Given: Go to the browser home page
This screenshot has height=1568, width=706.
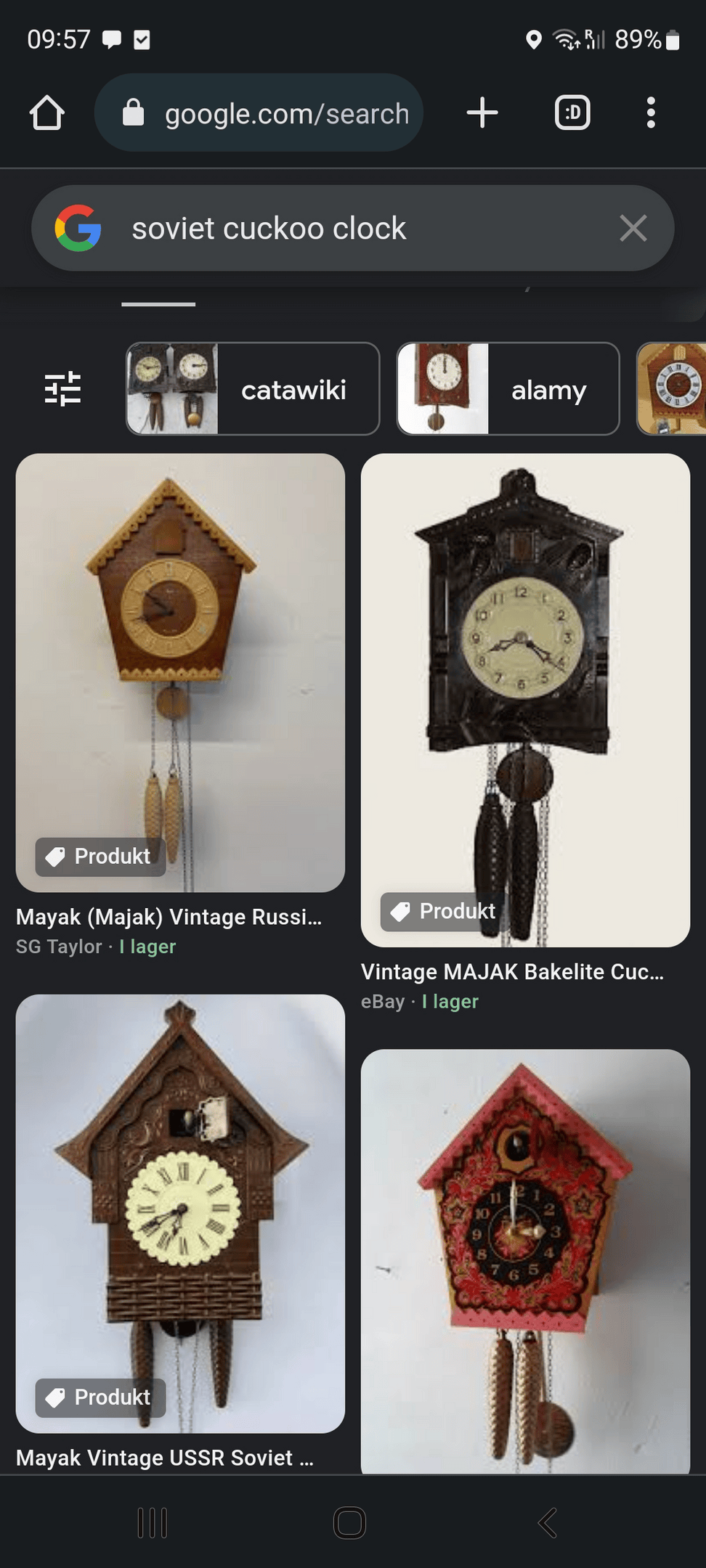Looking at the screenshot, I should [x=47, y=113].
